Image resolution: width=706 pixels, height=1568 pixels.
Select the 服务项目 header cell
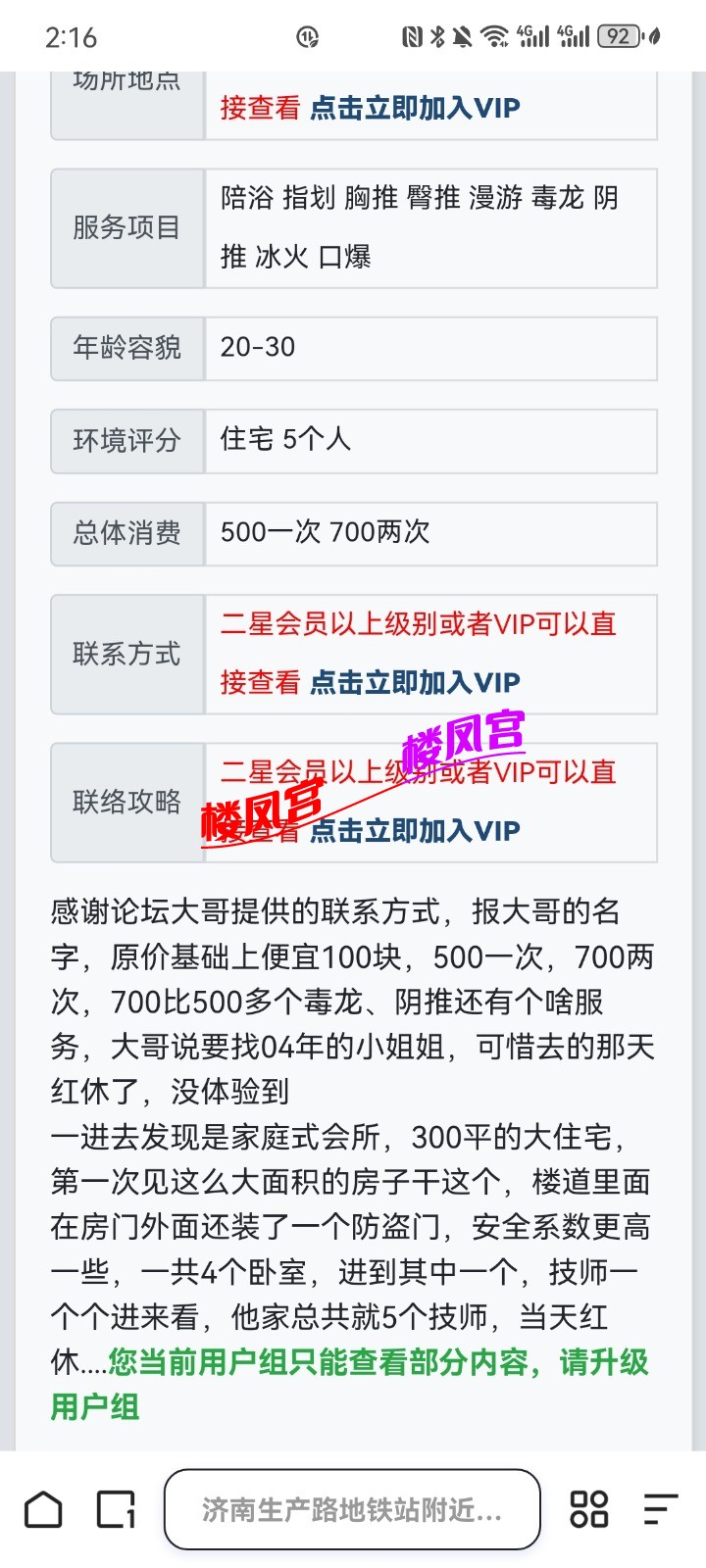click(x=126, y=226)
